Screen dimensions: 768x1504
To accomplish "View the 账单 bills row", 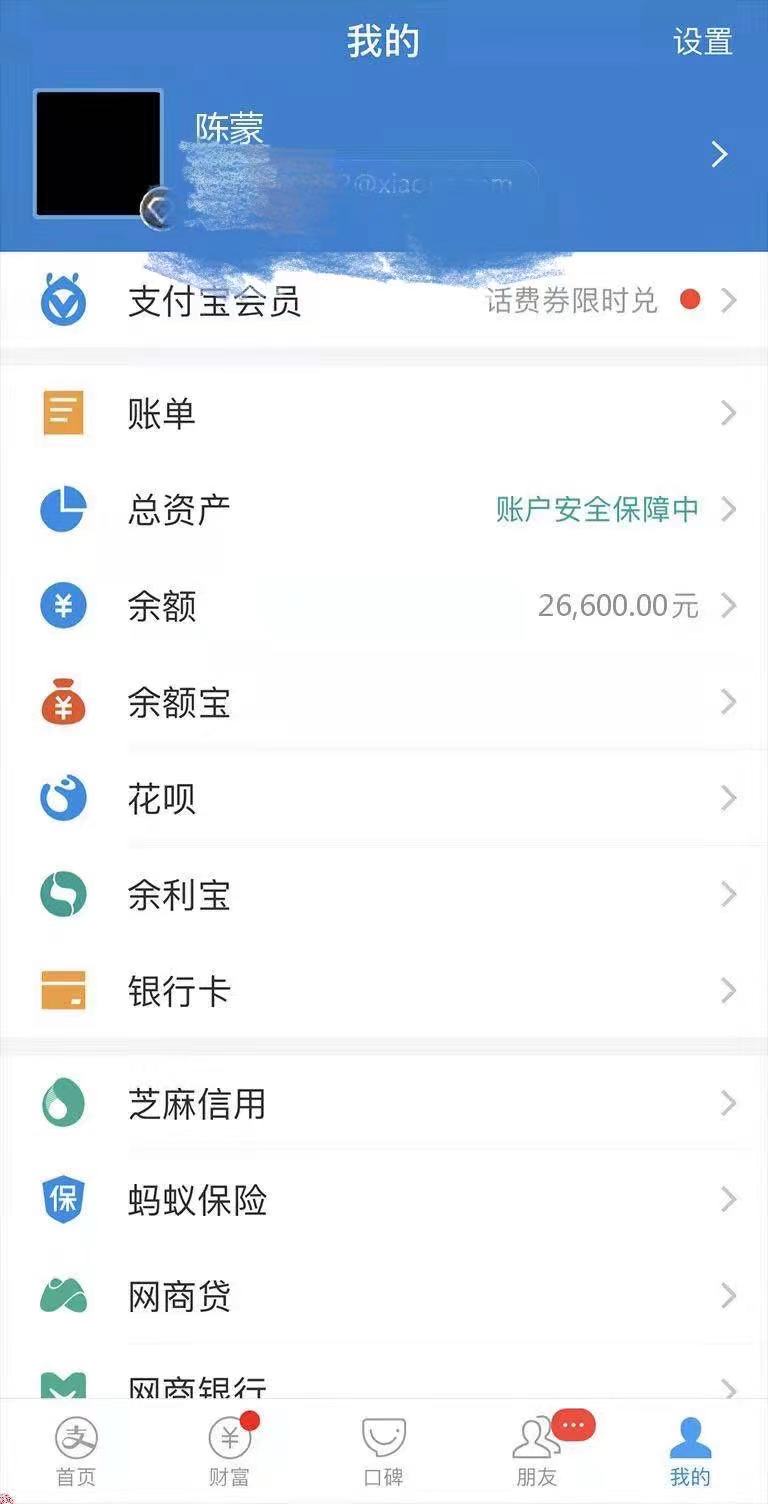I will [384, 413].
